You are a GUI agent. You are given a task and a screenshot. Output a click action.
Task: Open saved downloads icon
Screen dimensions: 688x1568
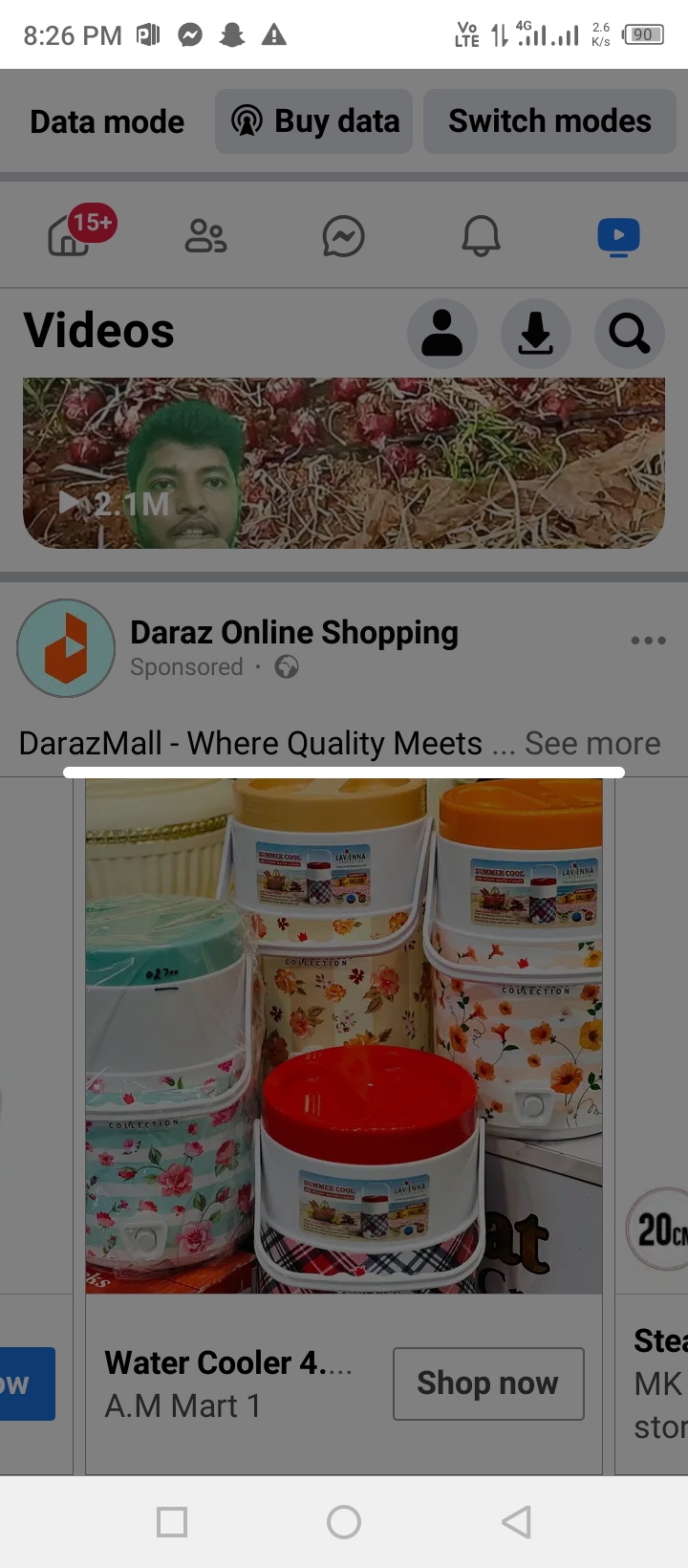(536, 334)
